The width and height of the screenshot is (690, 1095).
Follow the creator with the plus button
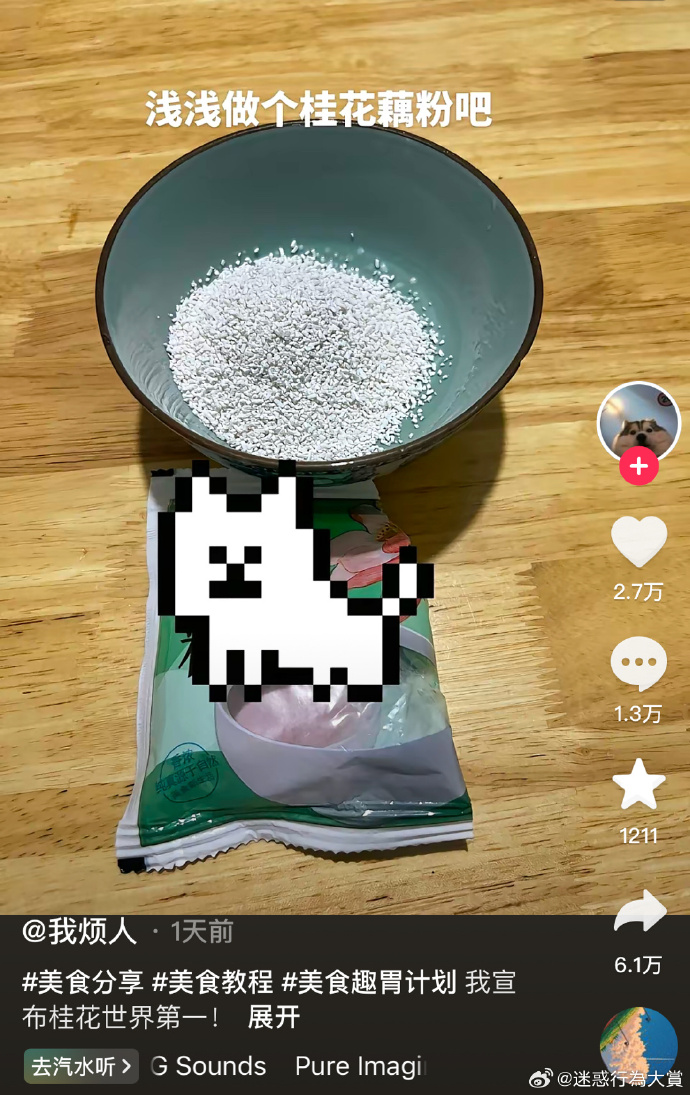coord(638,466)
